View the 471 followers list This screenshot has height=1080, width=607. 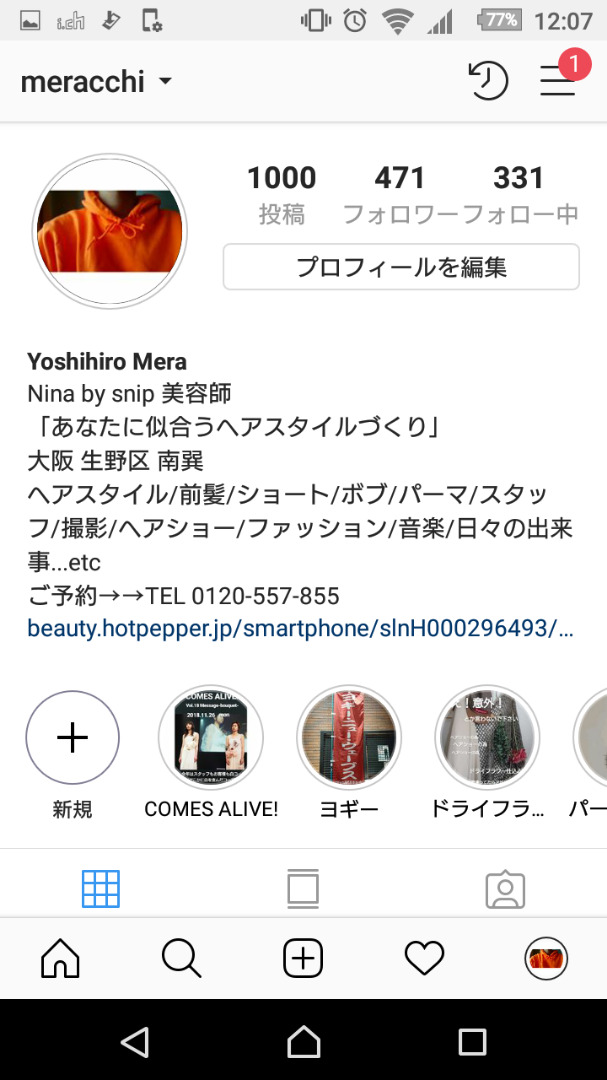point(399,193)
